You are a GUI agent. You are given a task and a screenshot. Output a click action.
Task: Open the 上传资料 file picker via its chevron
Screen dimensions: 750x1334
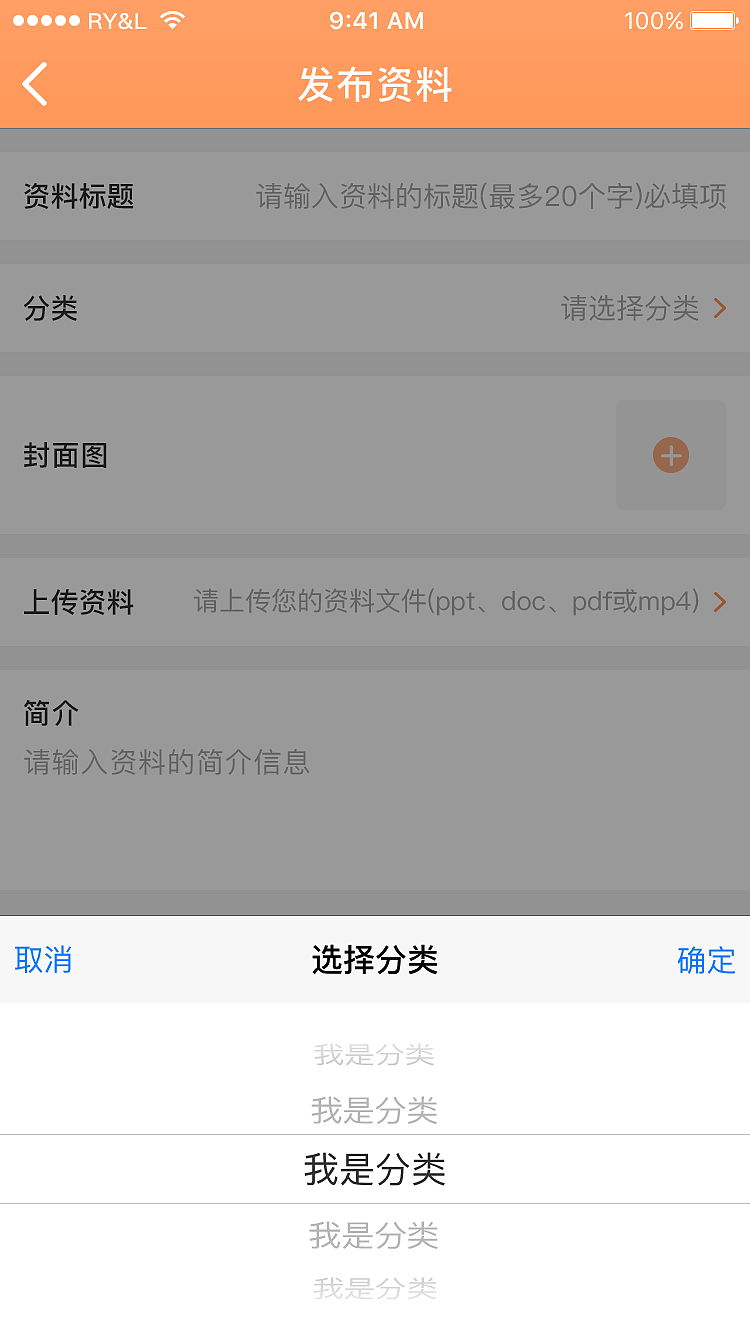[x=719, y=602]
